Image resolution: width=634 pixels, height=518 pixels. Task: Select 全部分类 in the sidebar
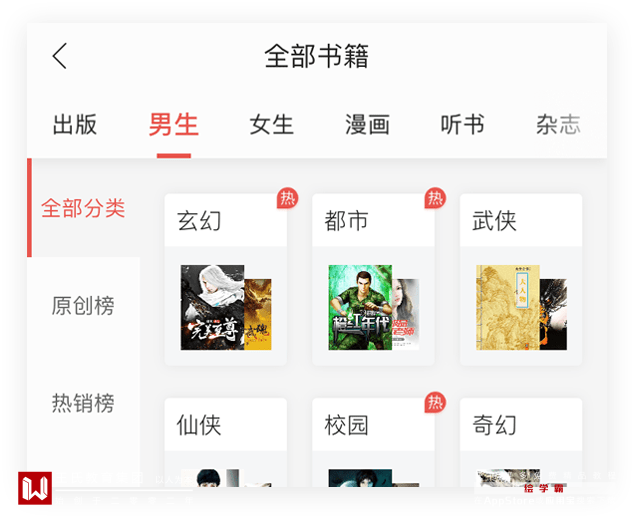tap(83, 209)
